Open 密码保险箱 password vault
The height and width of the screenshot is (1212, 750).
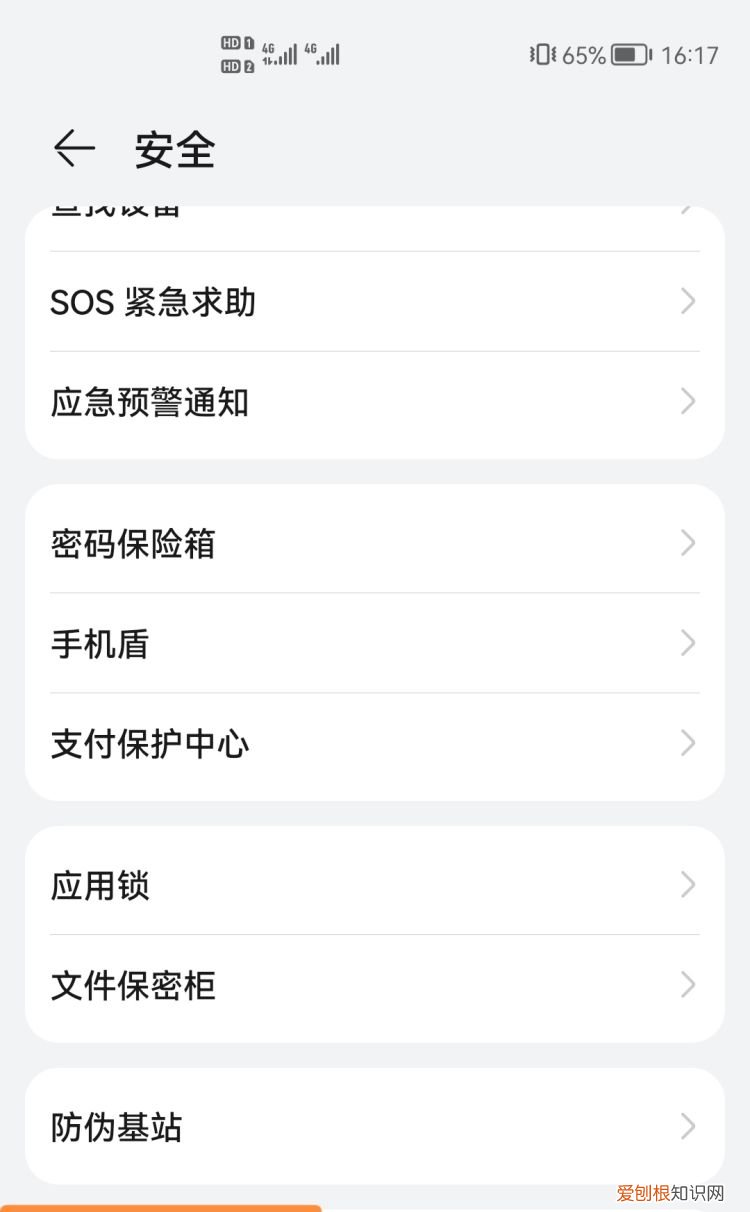(x=375, y=543)
